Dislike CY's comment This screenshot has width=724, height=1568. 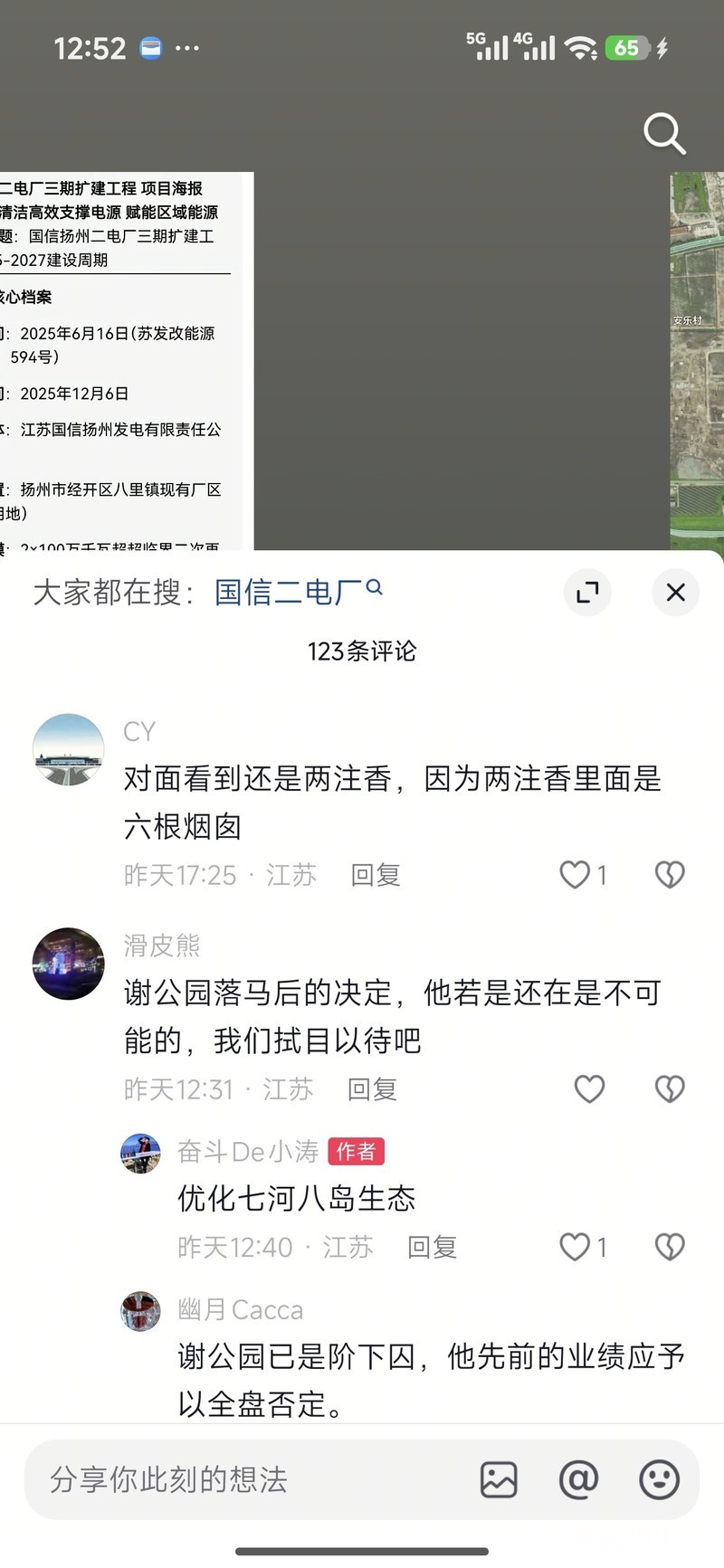tap(670, 874)
